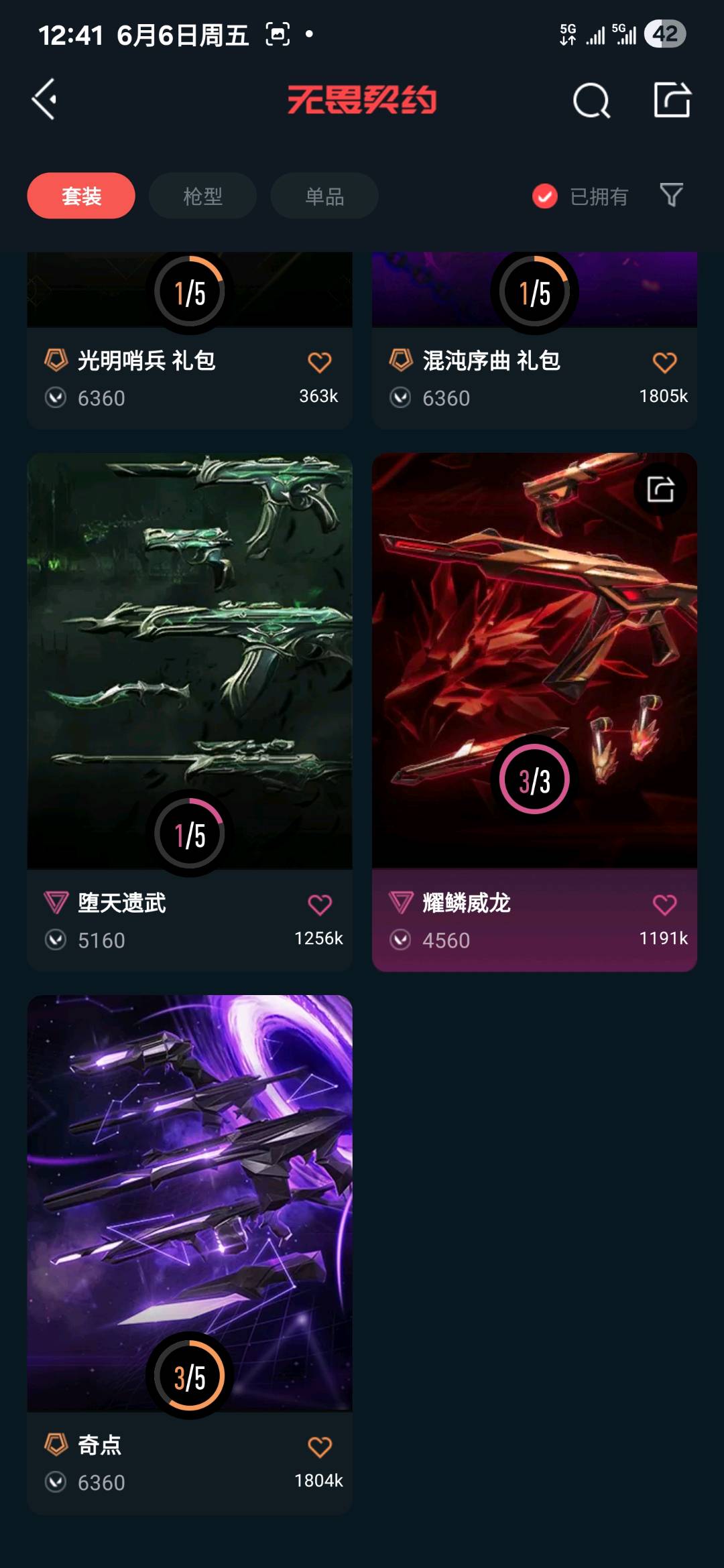724x1568 pixels.
Task: Open search in the top bar
Action: click(x=591, y=101)
